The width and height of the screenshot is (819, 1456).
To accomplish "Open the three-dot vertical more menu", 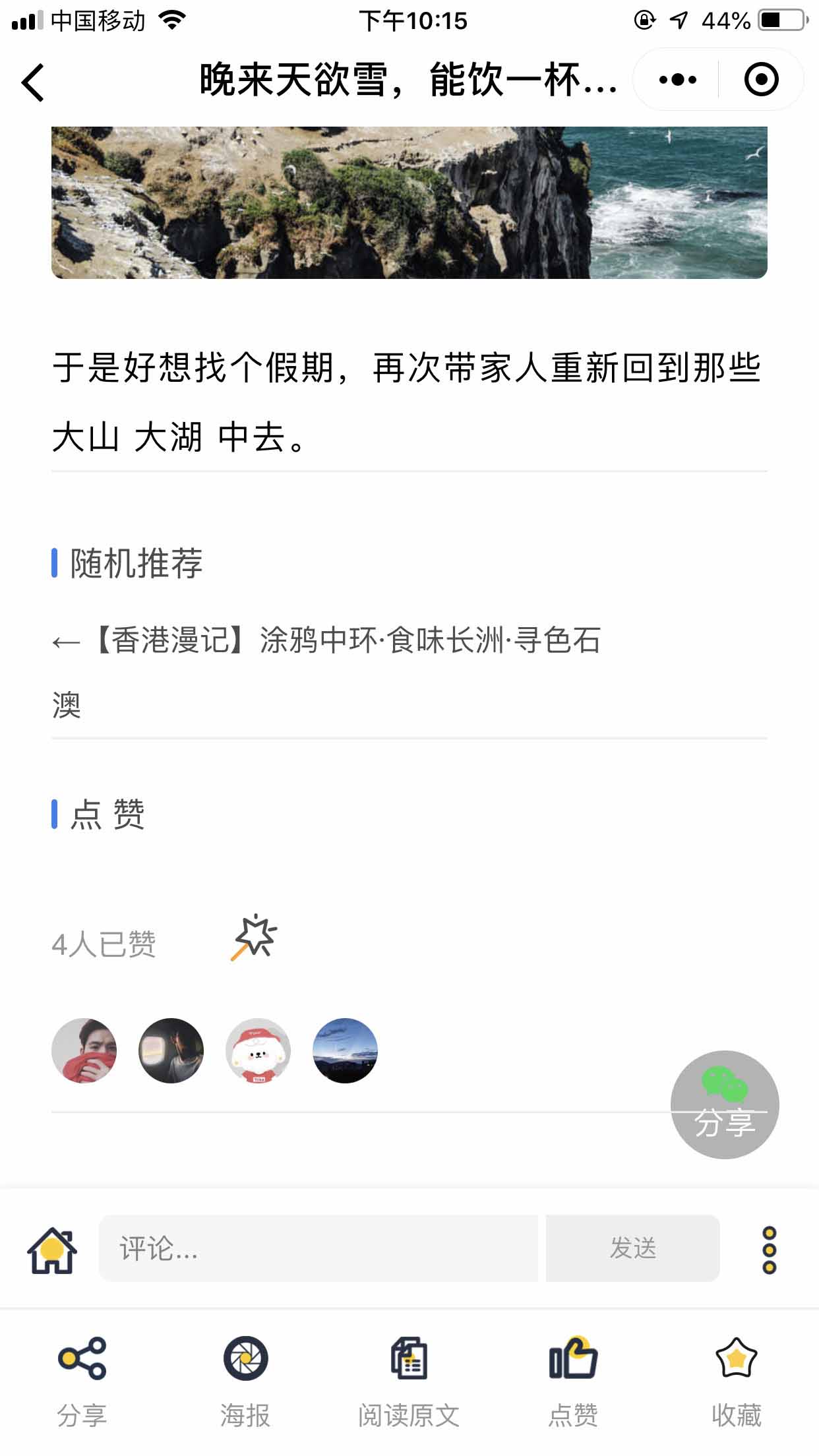I will tap(769, 1250).
